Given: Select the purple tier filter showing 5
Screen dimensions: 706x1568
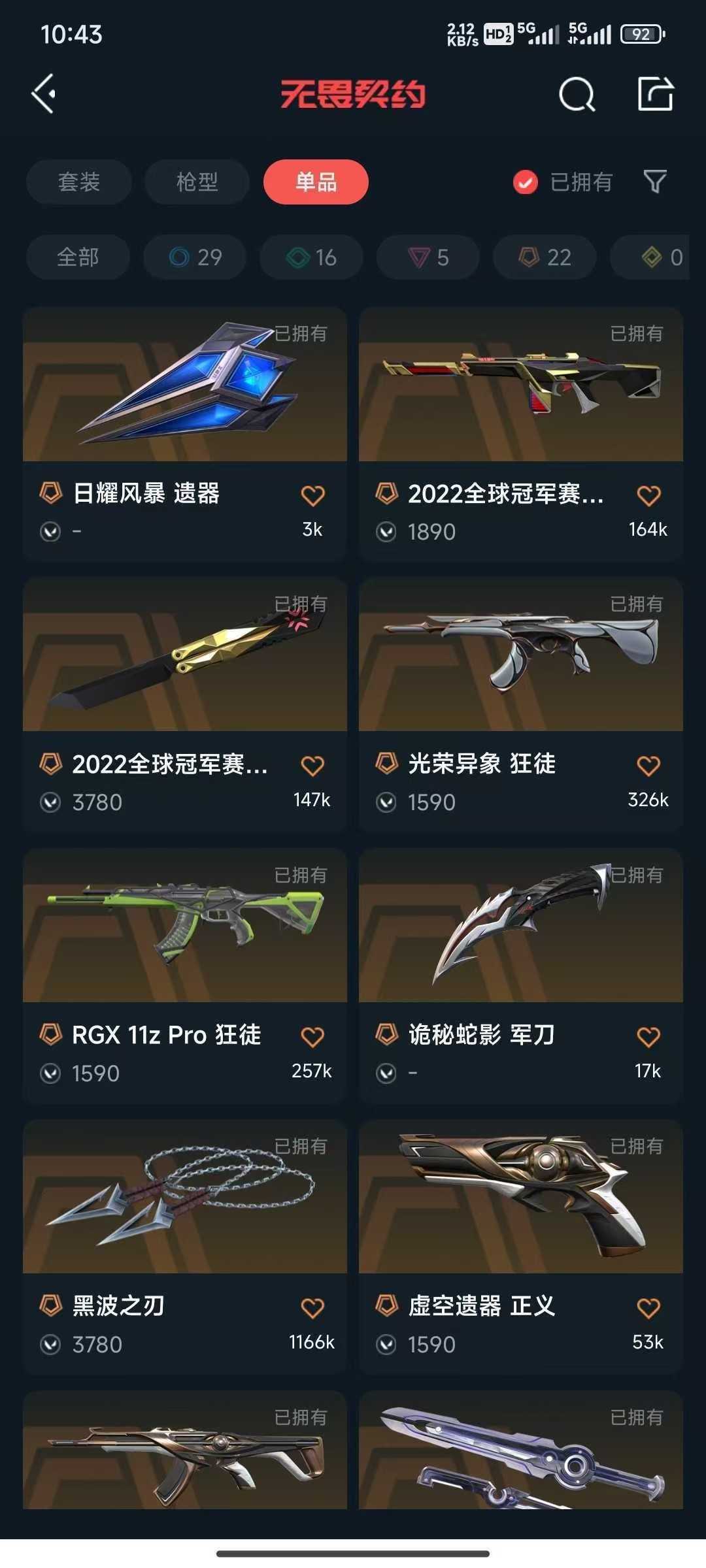Looking at the screenshot, I should 427,257.
